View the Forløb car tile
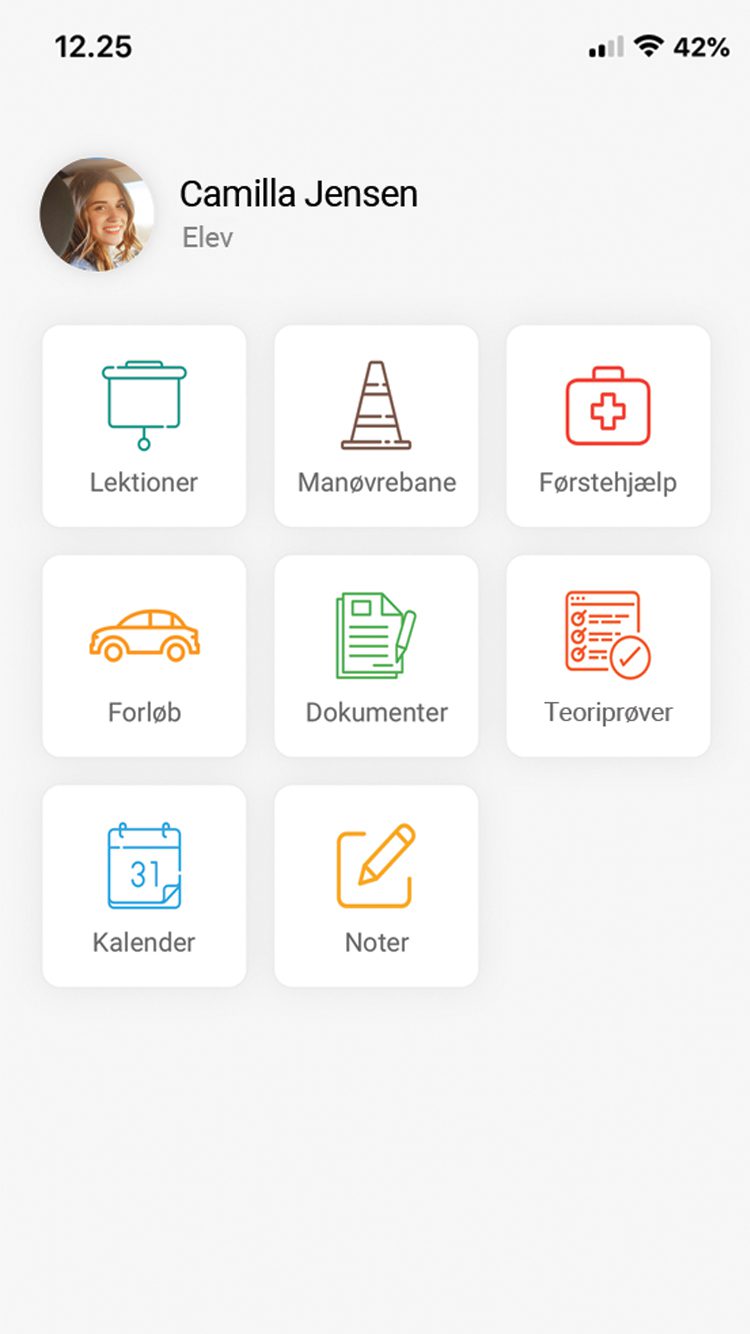The height and width of the screenshot is (1334, 750). point(144,656)
